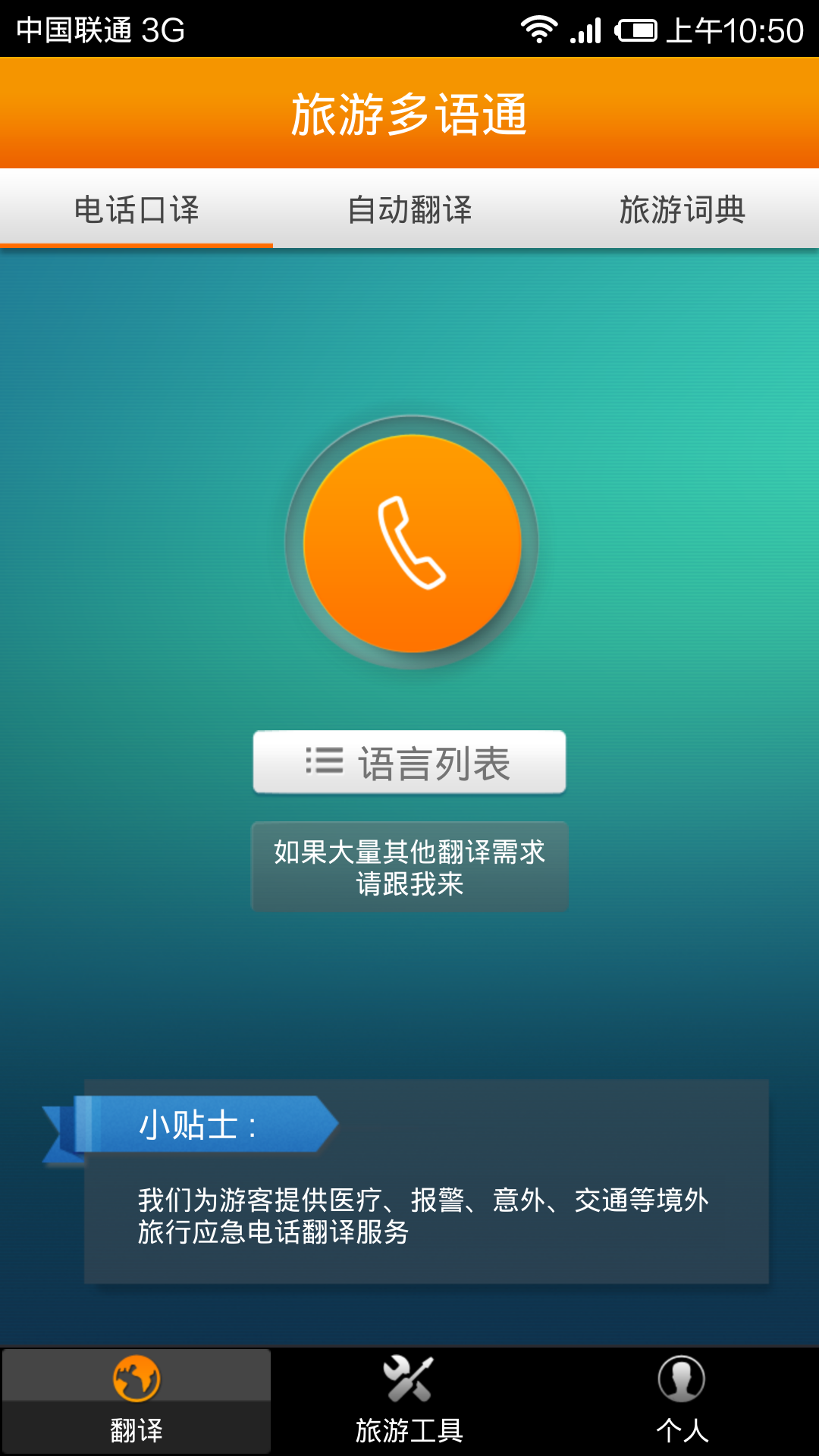Select the 旅游词典 tab
Image resolution: width=819 pixels, height=1456 pixels.
pyautogui.click(x=682, y=209)
